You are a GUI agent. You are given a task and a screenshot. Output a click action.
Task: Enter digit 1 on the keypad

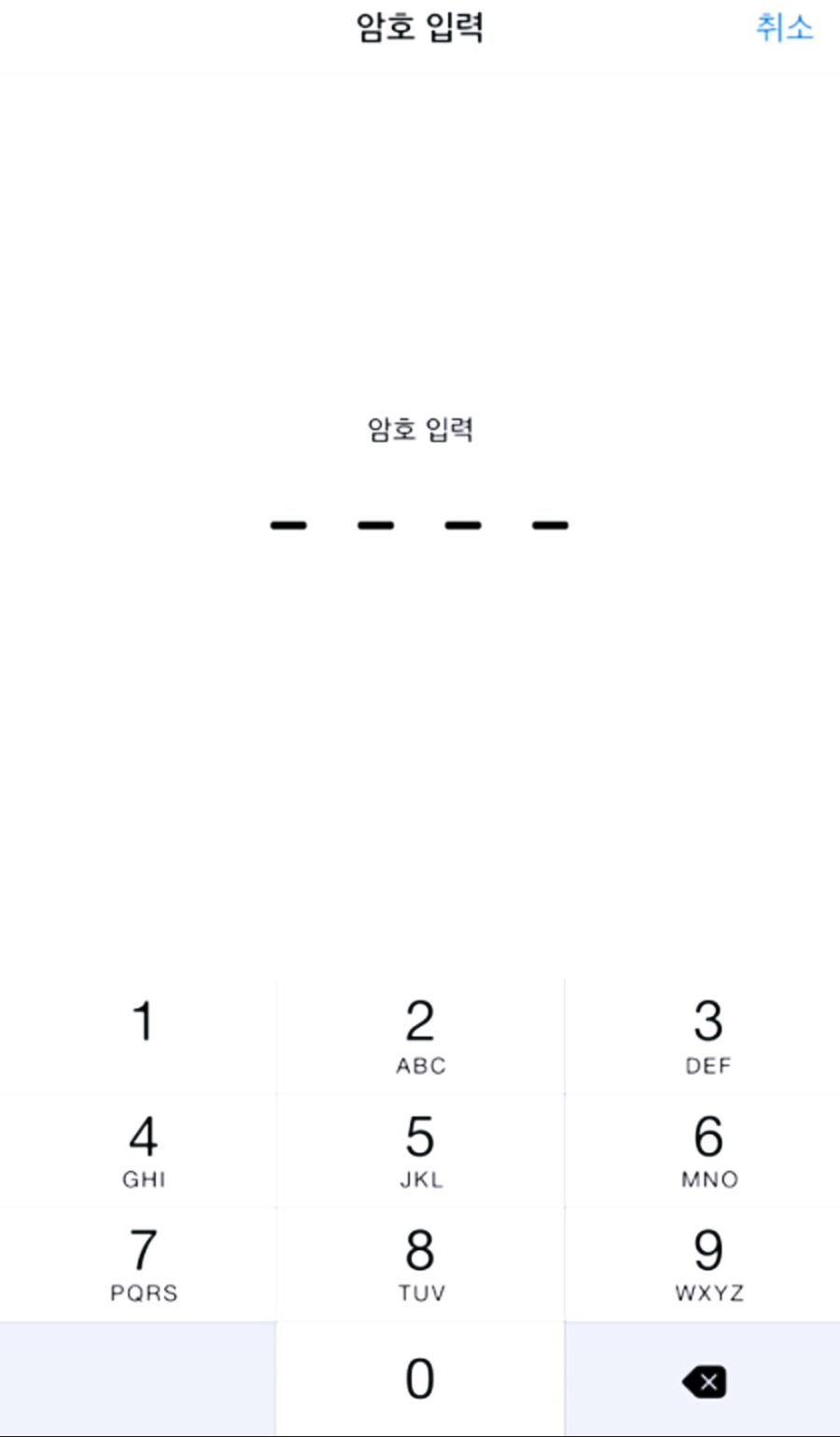[138, 1035]
